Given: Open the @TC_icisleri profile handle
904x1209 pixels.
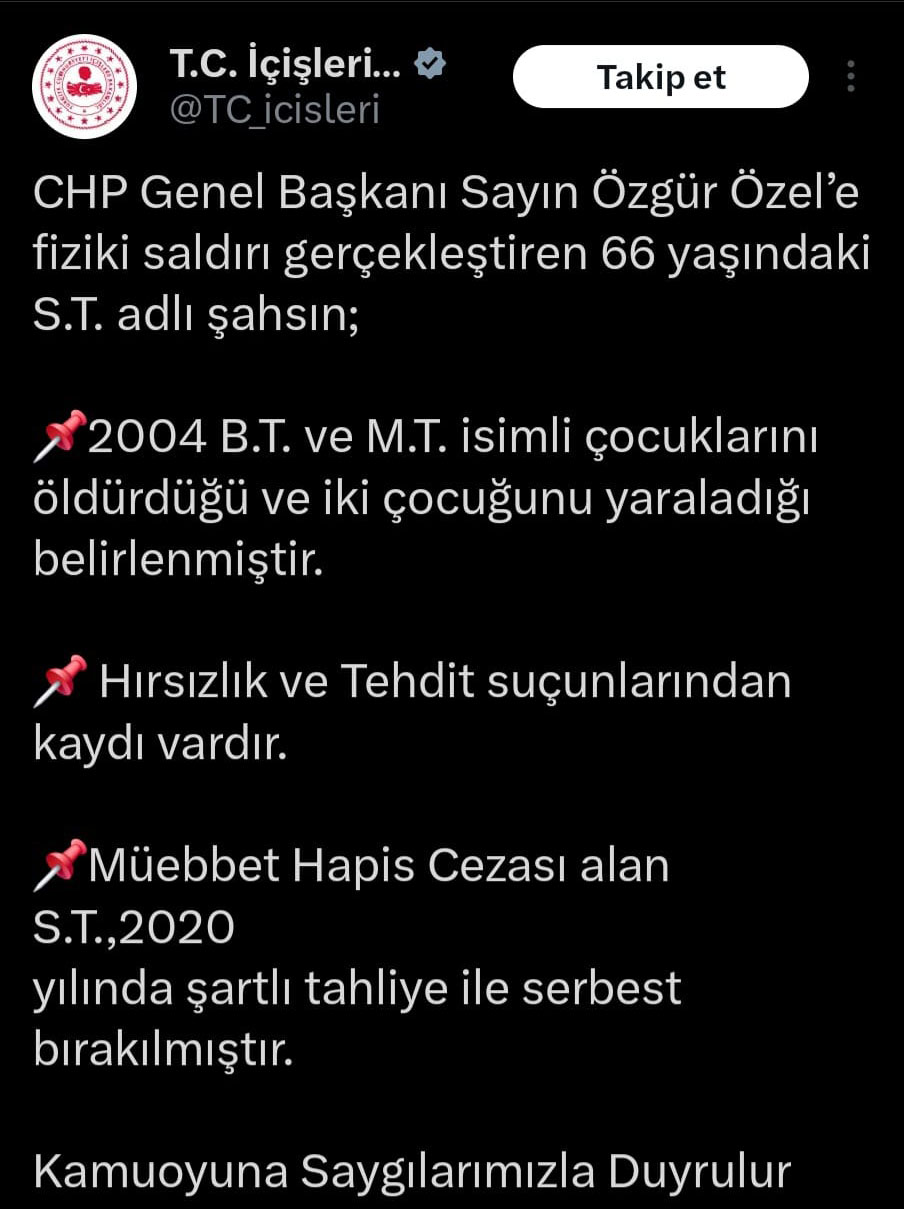Looking at the screenshot, I should pyautogui.click(x=277, y=110).
